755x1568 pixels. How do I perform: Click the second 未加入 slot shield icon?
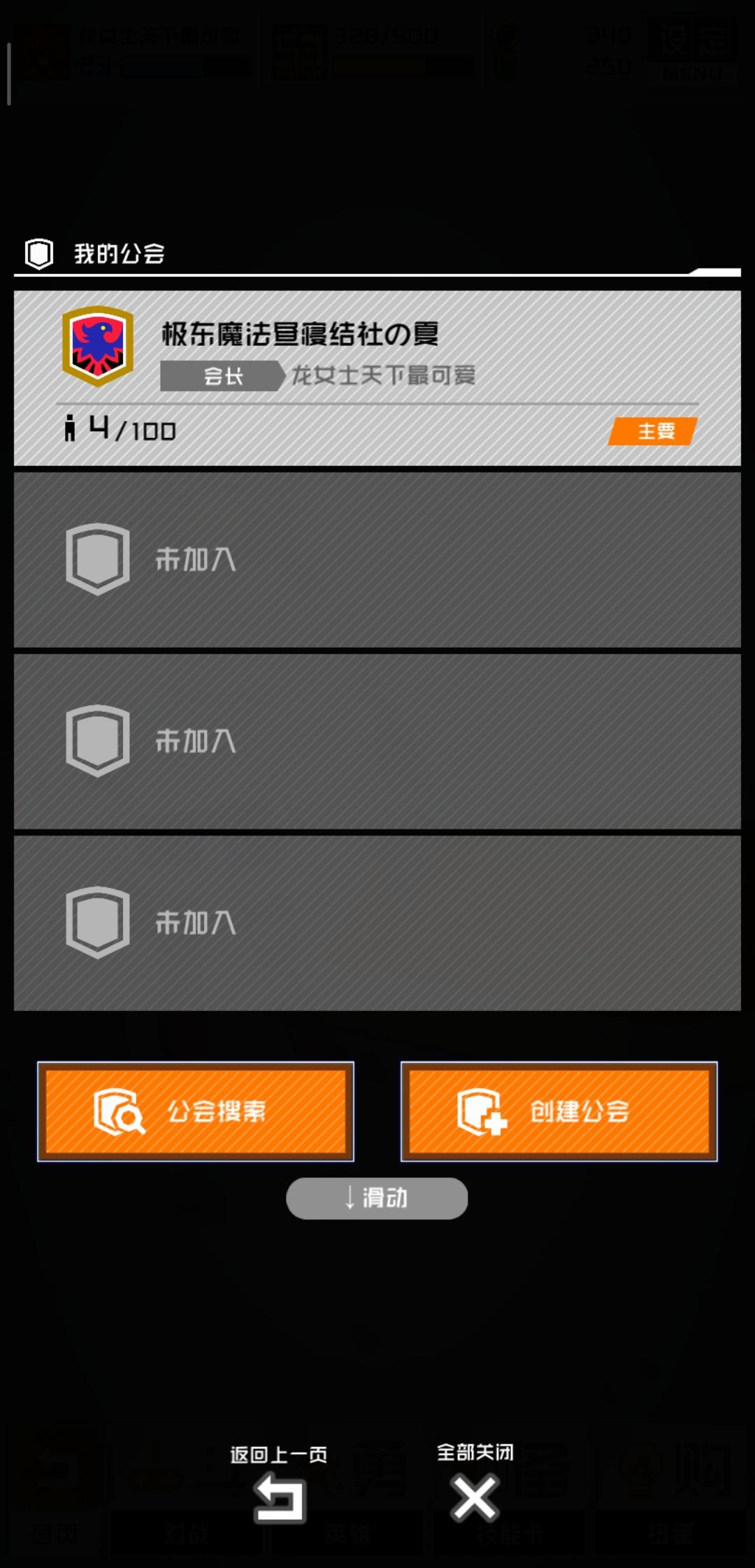click(x=99, y=742)
